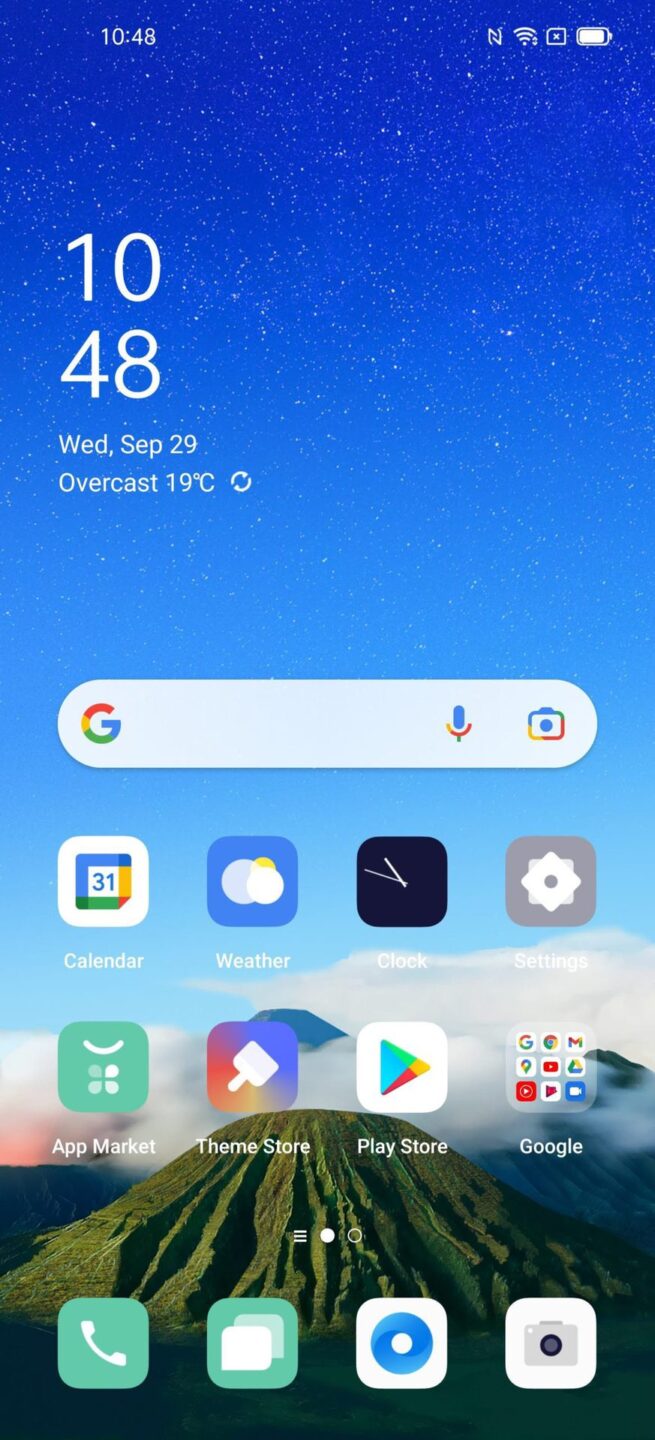The height and width of the screenshot is (1440, 655).
Task: Open the Camera app
Action: (550, 1343)
